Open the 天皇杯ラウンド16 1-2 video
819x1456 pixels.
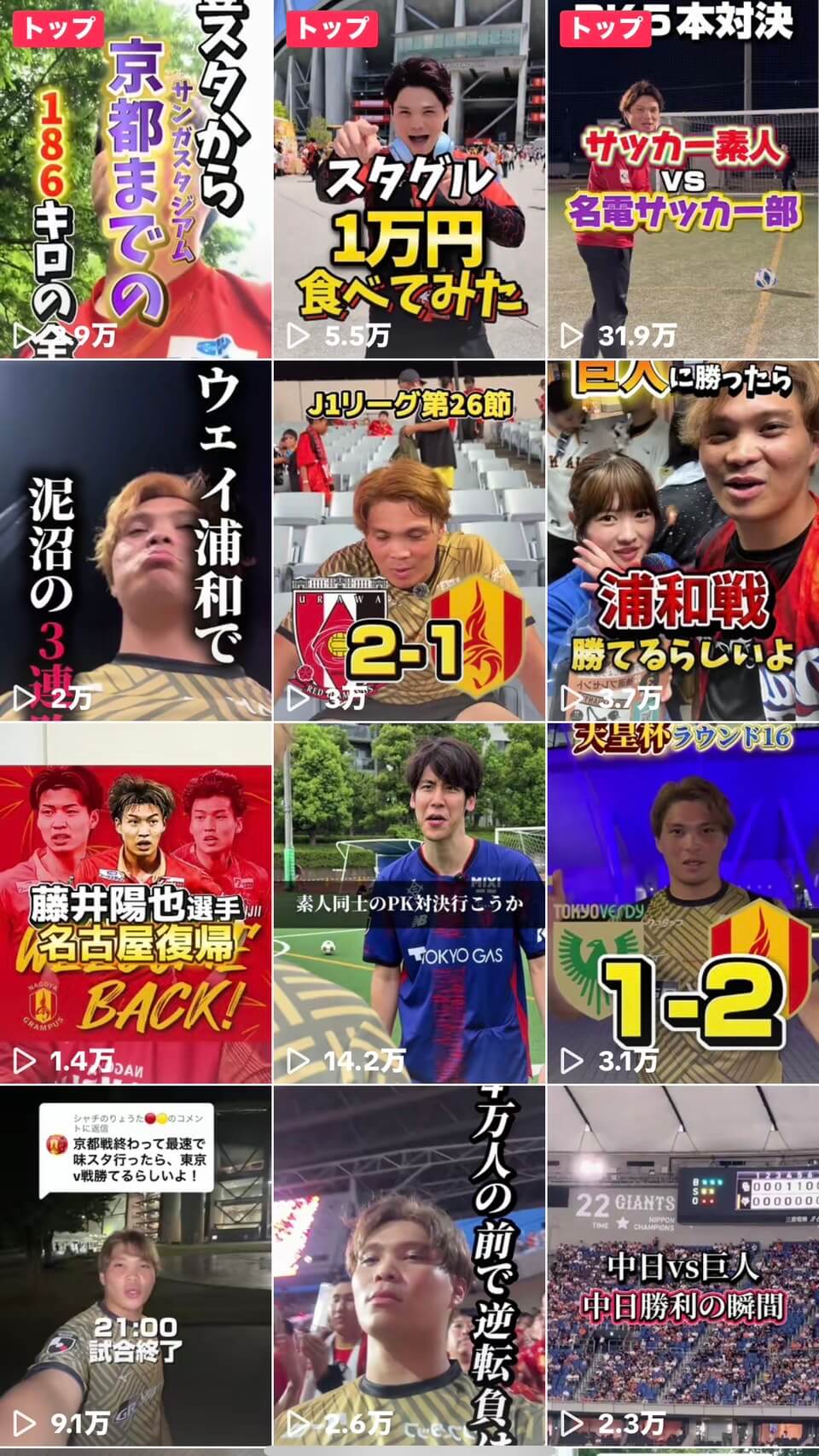[x=683, y=903]
